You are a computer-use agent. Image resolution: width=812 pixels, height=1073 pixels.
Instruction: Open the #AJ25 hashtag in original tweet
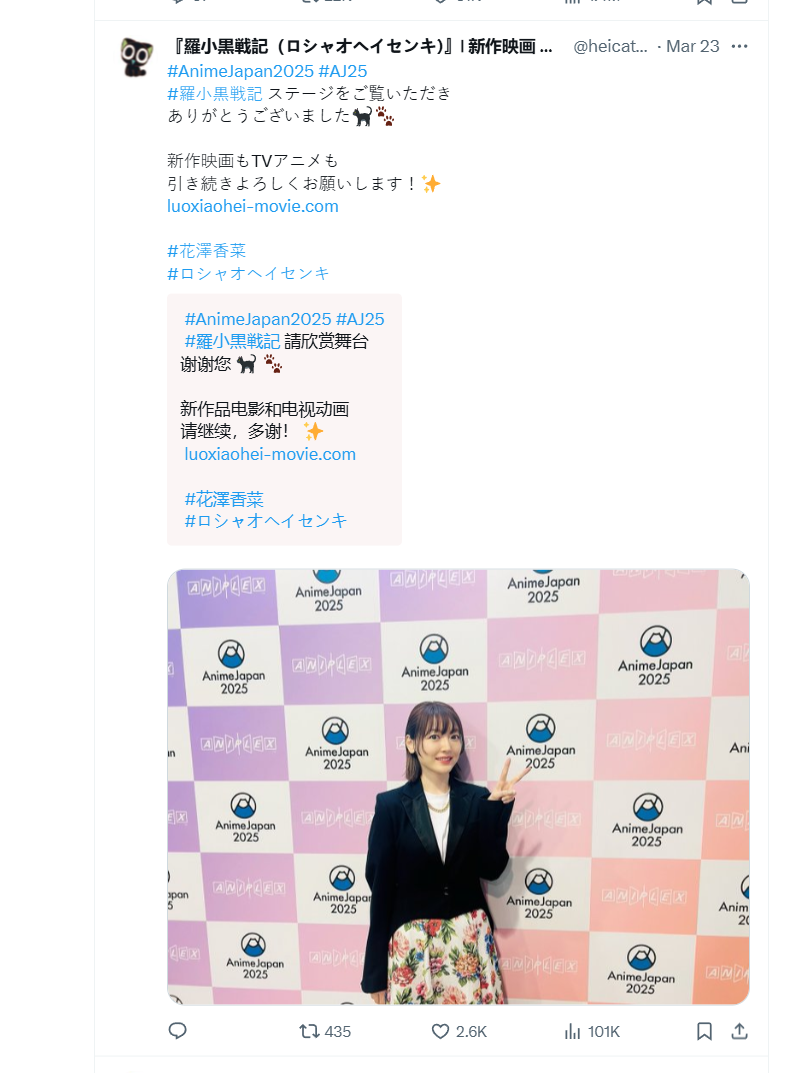tap(342, 71)
